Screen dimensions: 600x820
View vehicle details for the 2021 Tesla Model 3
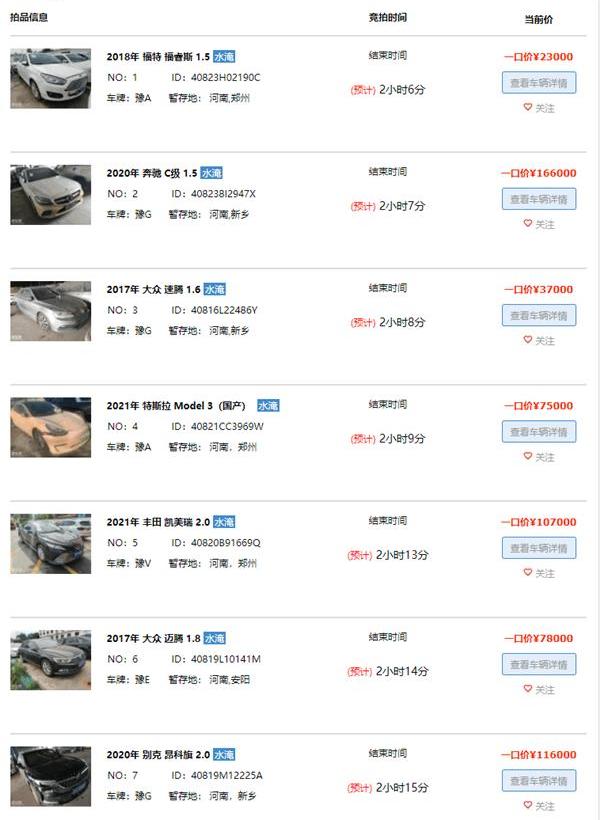(x=539, y=432)
